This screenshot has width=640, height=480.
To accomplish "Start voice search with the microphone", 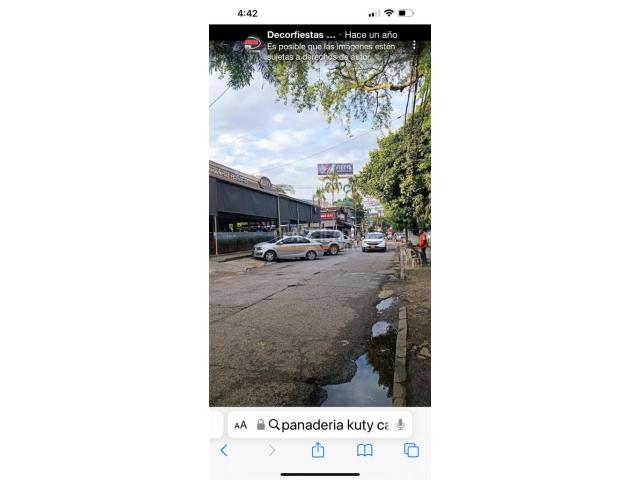I will point(400,425).
